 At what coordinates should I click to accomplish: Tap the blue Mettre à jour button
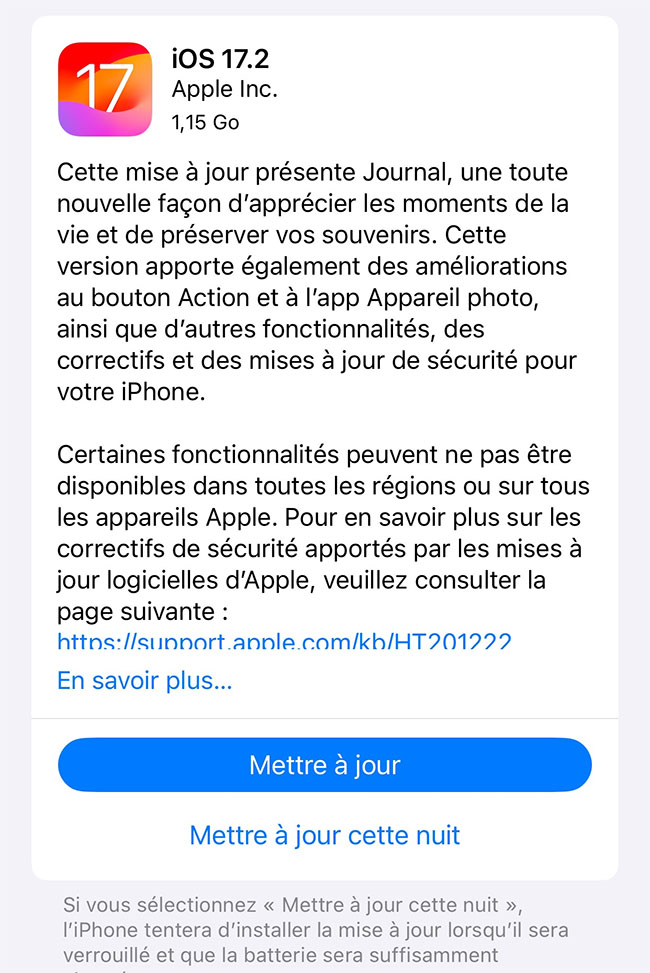click(324, 766)
